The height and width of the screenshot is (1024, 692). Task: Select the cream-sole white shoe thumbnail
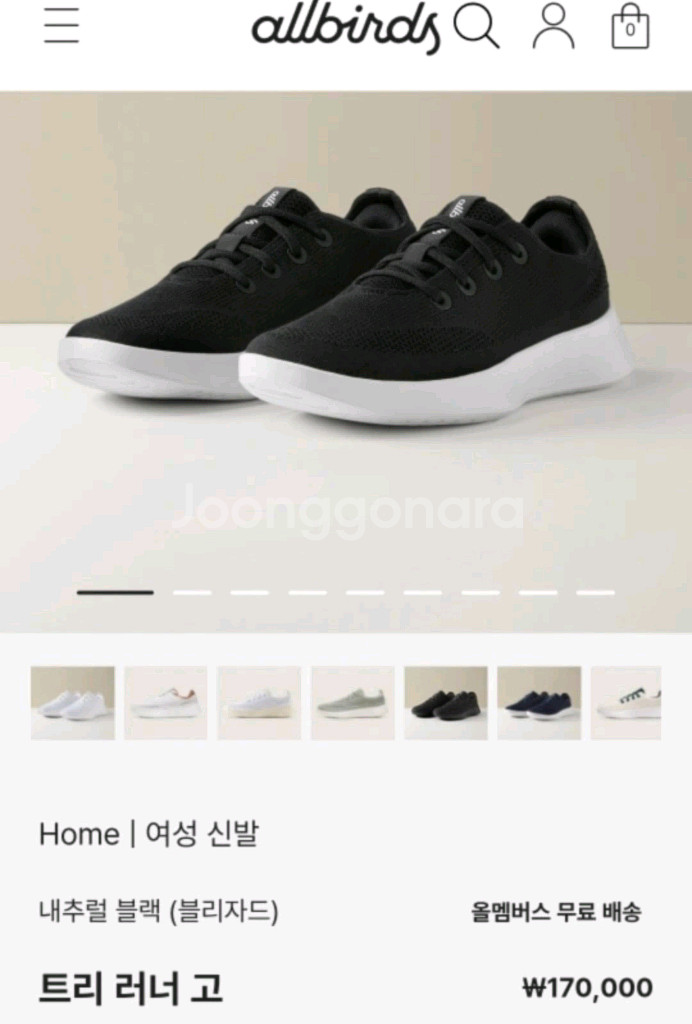click(x=259, y=703)
